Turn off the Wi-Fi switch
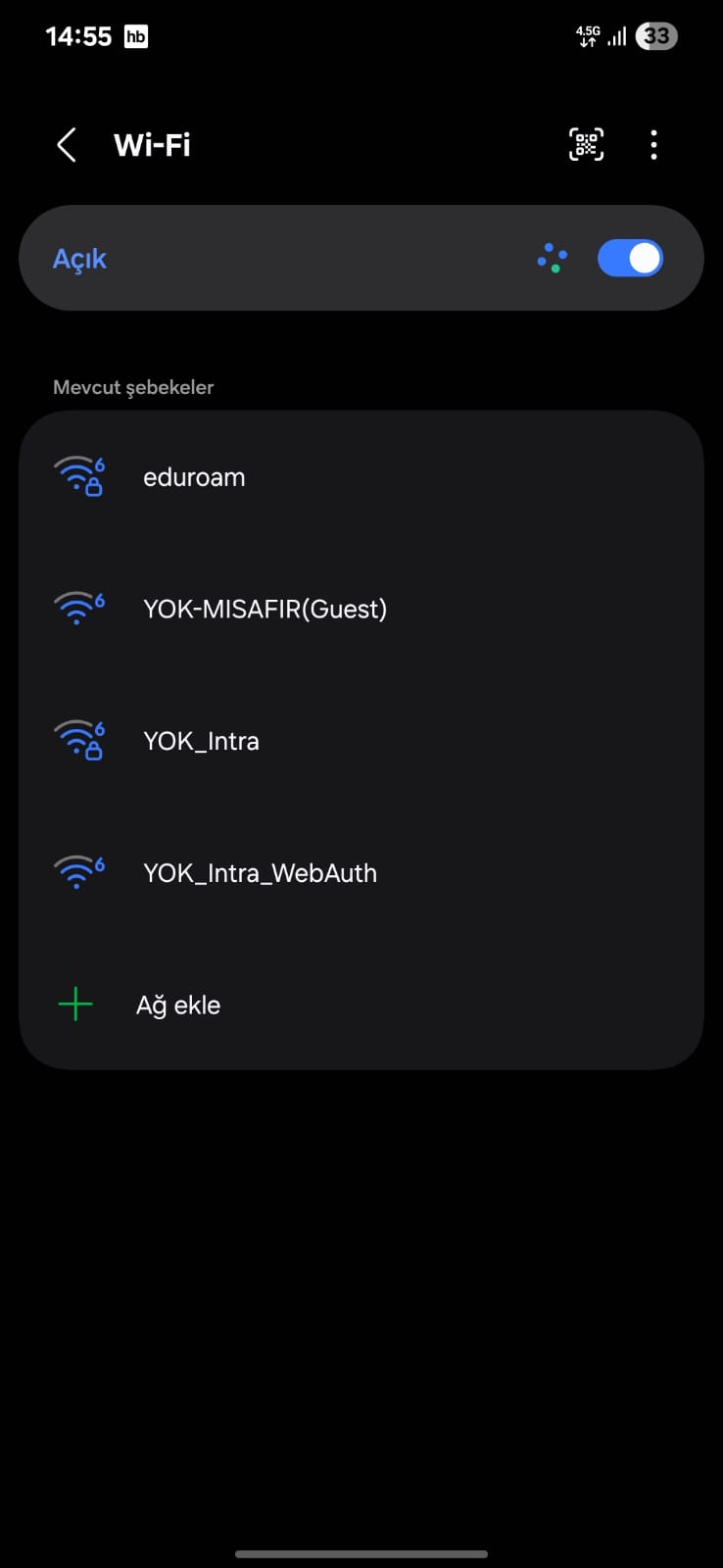Image resolution: width=723 pixels, height=1568 pixels. pyautogui.click(x=630, y=259)
